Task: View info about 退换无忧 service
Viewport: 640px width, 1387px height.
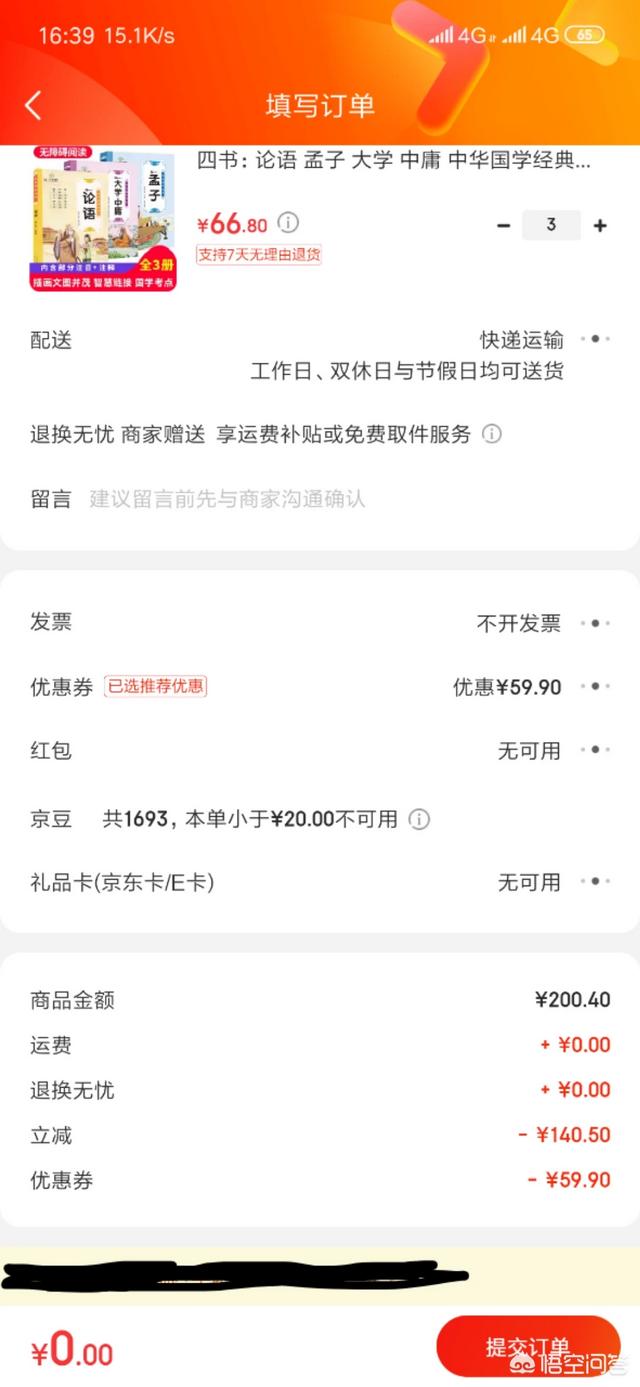Action: pyautogui.click(x=492, y=434)
